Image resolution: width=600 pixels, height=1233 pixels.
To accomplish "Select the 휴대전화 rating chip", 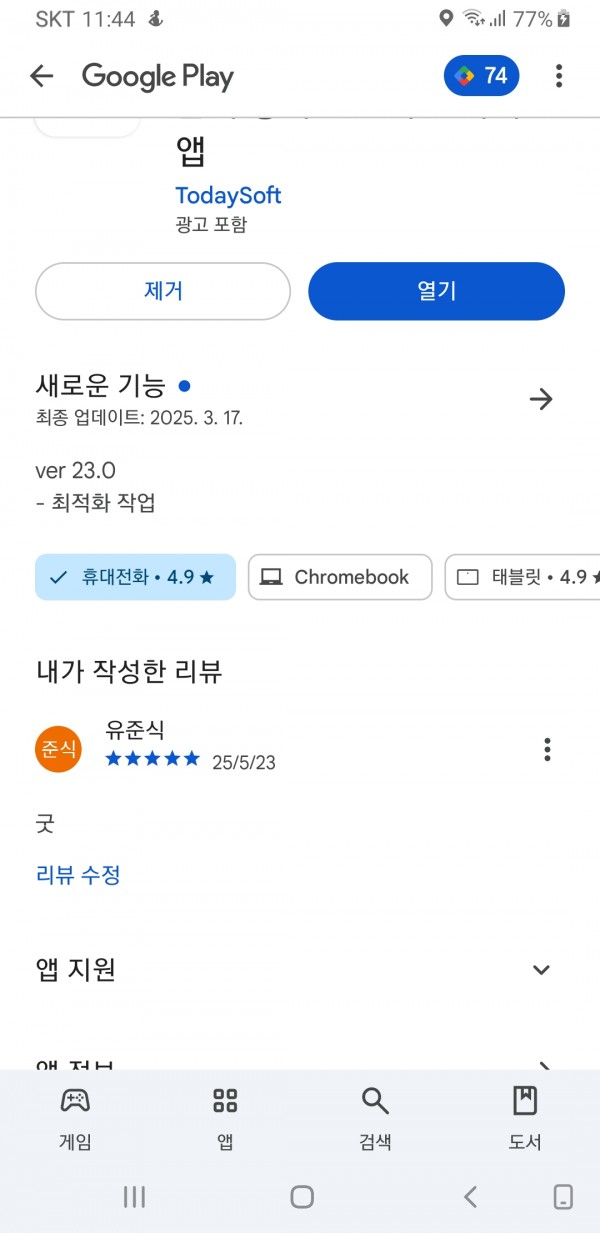I will 135,577.
